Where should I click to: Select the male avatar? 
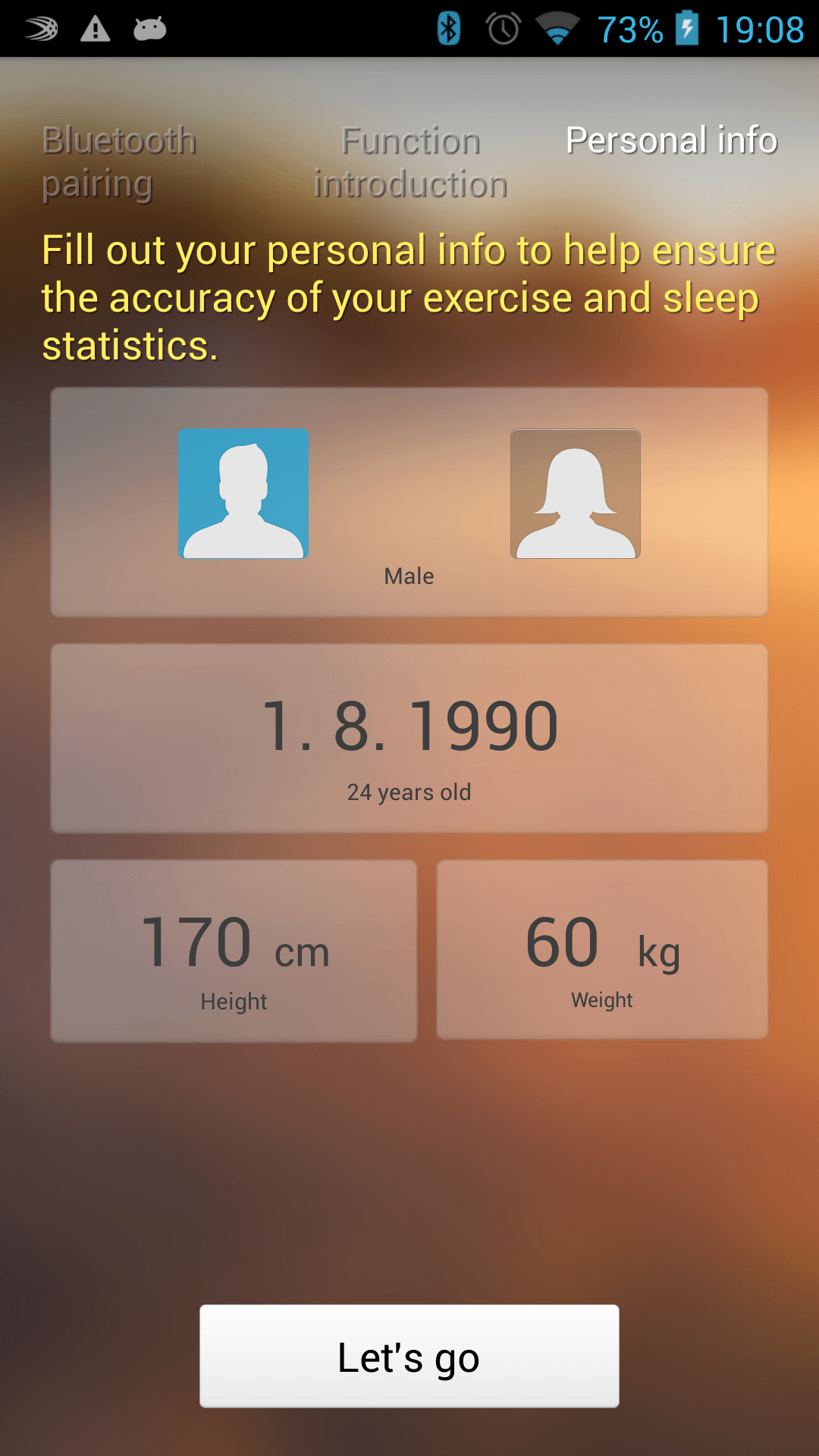tap(243, 494)
